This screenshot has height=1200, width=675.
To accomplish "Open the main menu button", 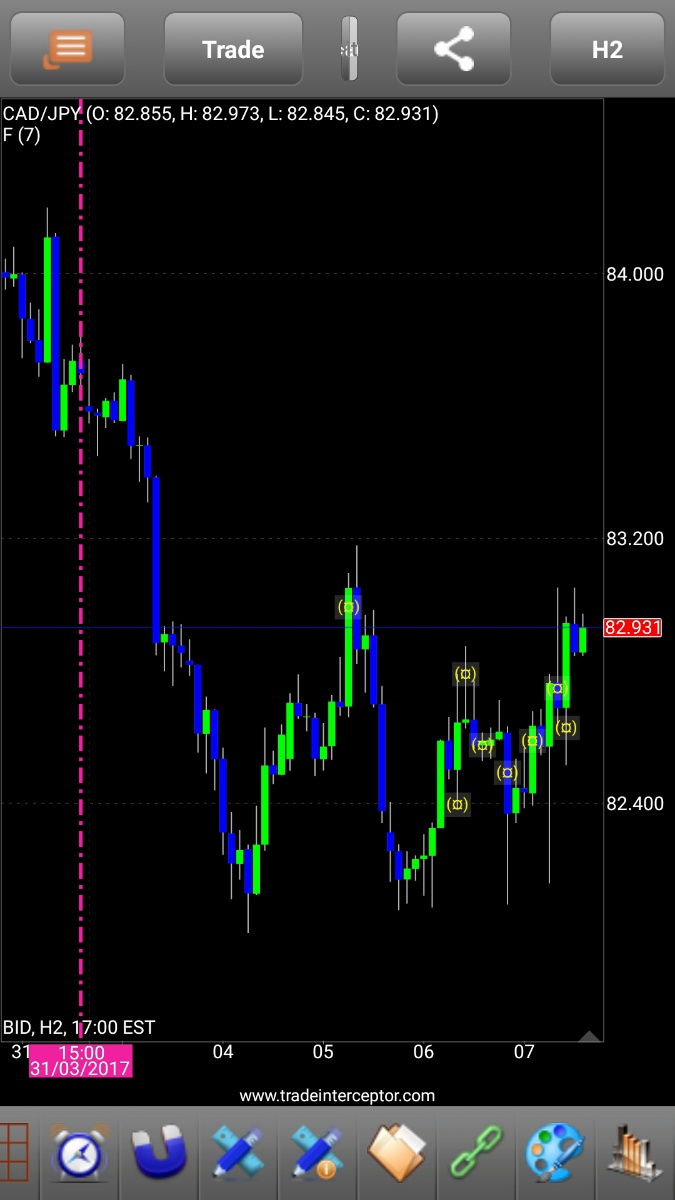I will (x=68, y=49).
